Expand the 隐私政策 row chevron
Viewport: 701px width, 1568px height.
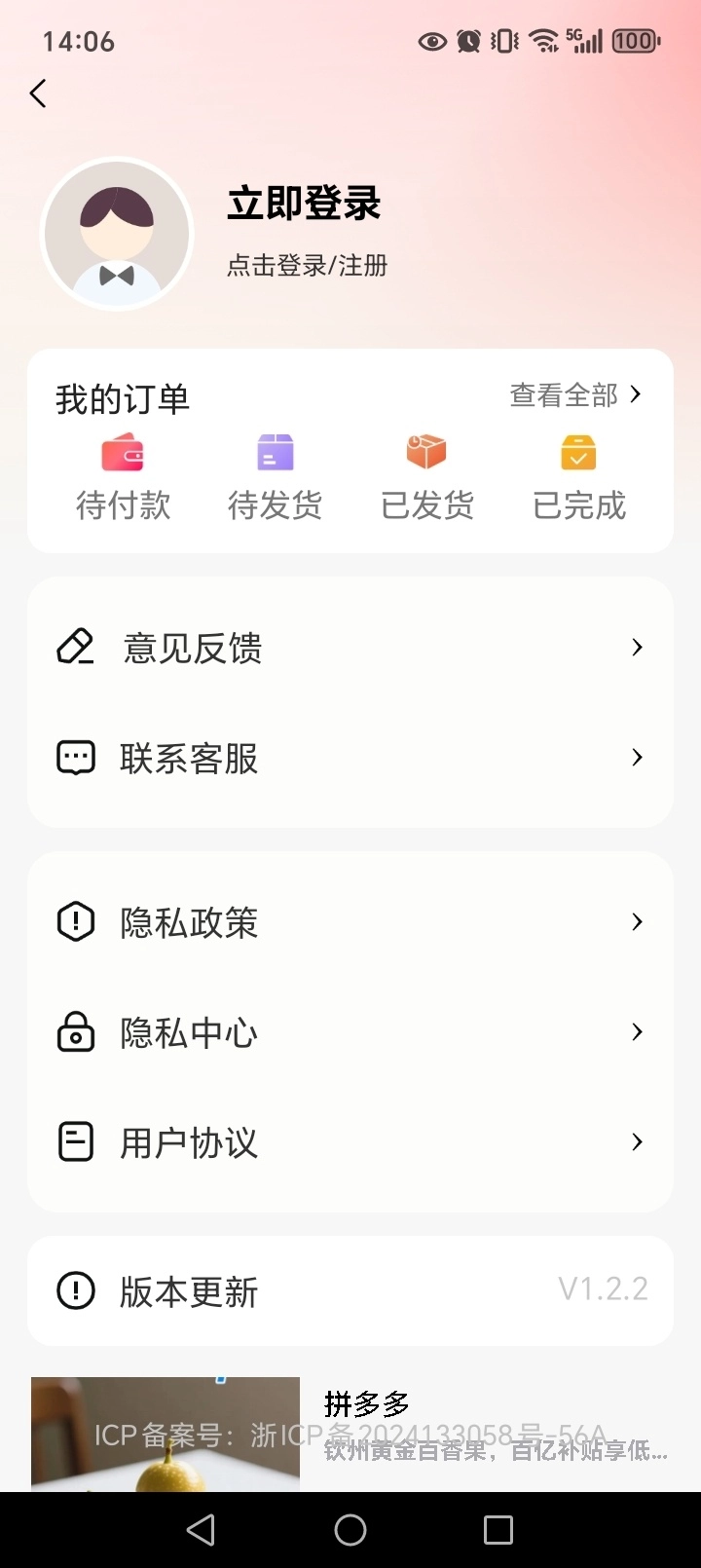click(638, 922)
